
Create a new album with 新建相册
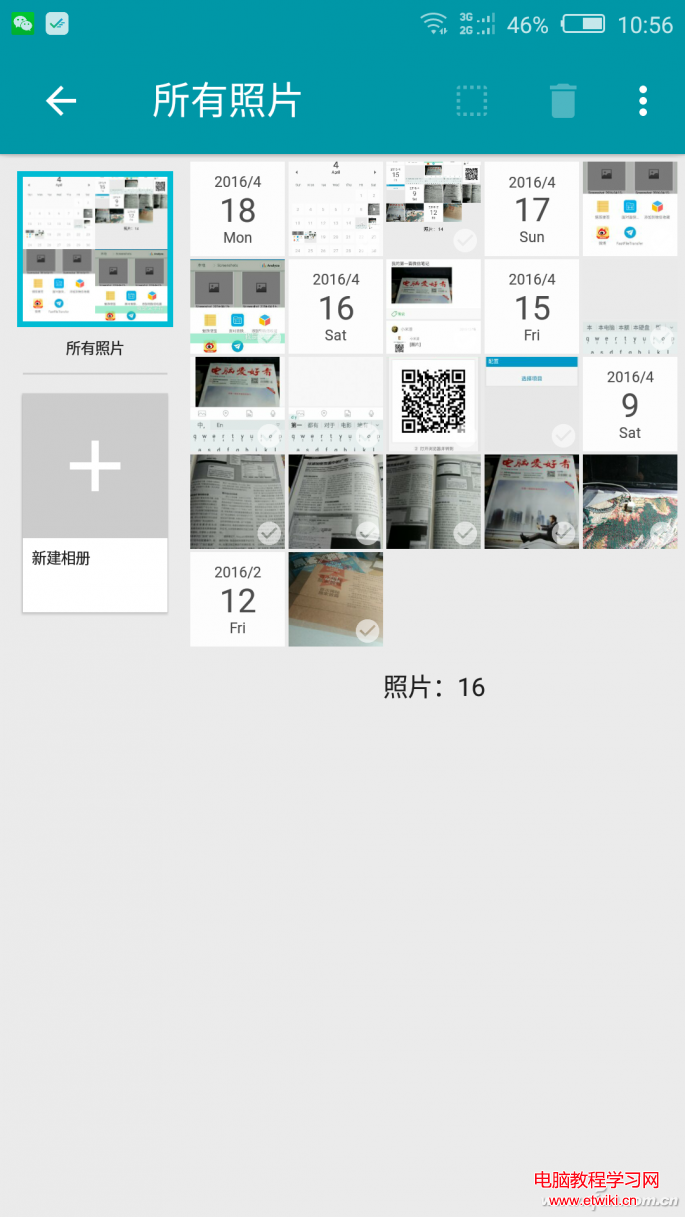(95, 502)
